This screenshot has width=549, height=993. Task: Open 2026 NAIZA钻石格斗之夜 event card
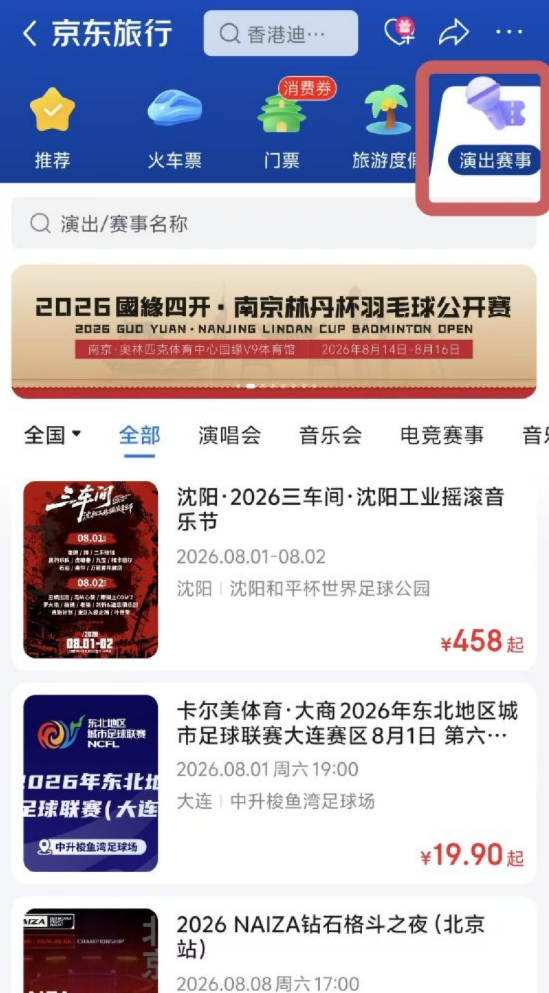point(274,945)
